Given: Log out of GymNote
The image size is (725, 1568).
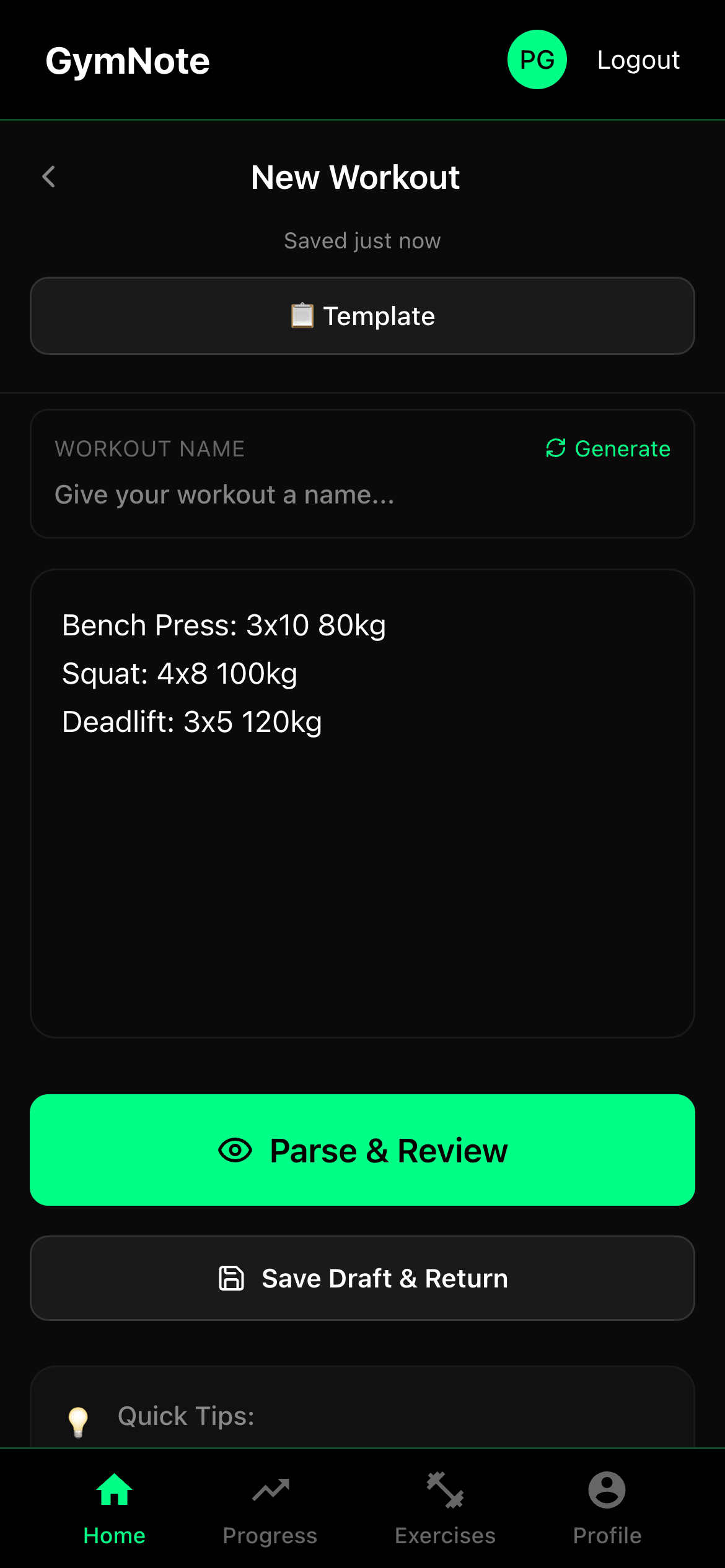Looking at the screenshot, I should (638, 60).
